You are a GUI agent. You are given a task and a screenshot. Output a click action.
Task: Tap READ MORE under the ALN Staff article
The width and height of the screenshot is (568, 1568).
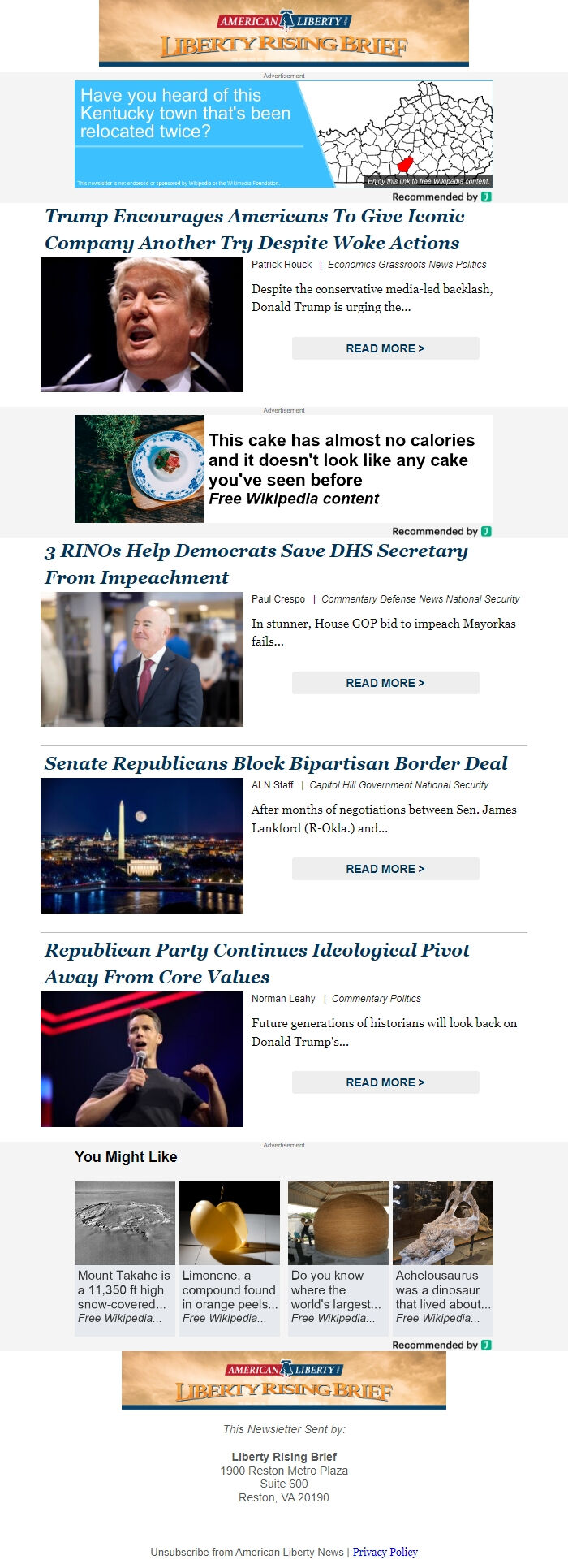(x=385, y=869)
